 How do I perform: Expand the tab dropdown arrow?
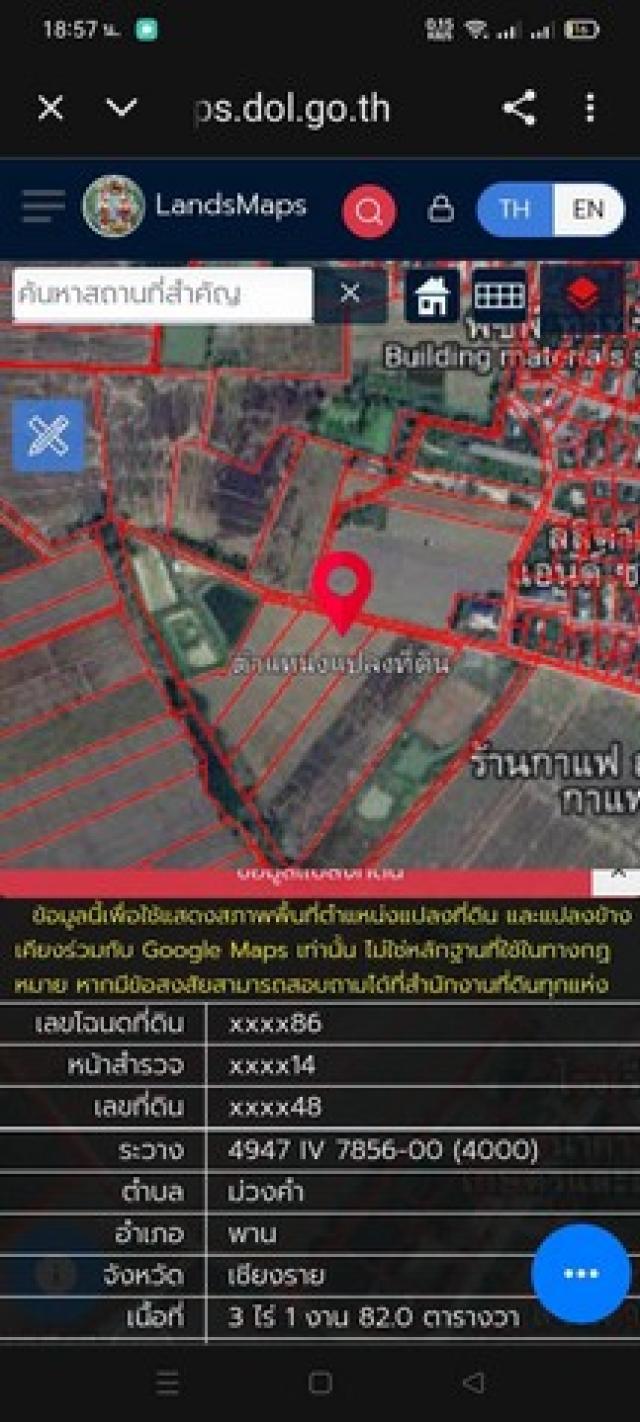coord(121,107)
